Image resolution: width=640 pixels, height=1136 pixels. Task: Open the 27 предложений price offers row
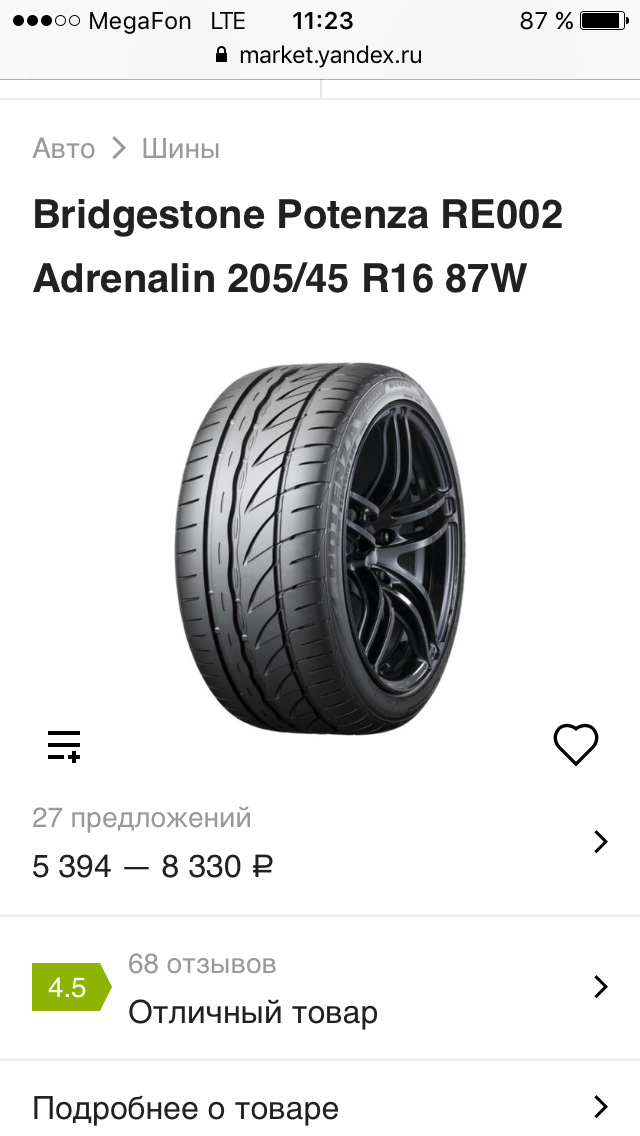click(x=320, y=842)
